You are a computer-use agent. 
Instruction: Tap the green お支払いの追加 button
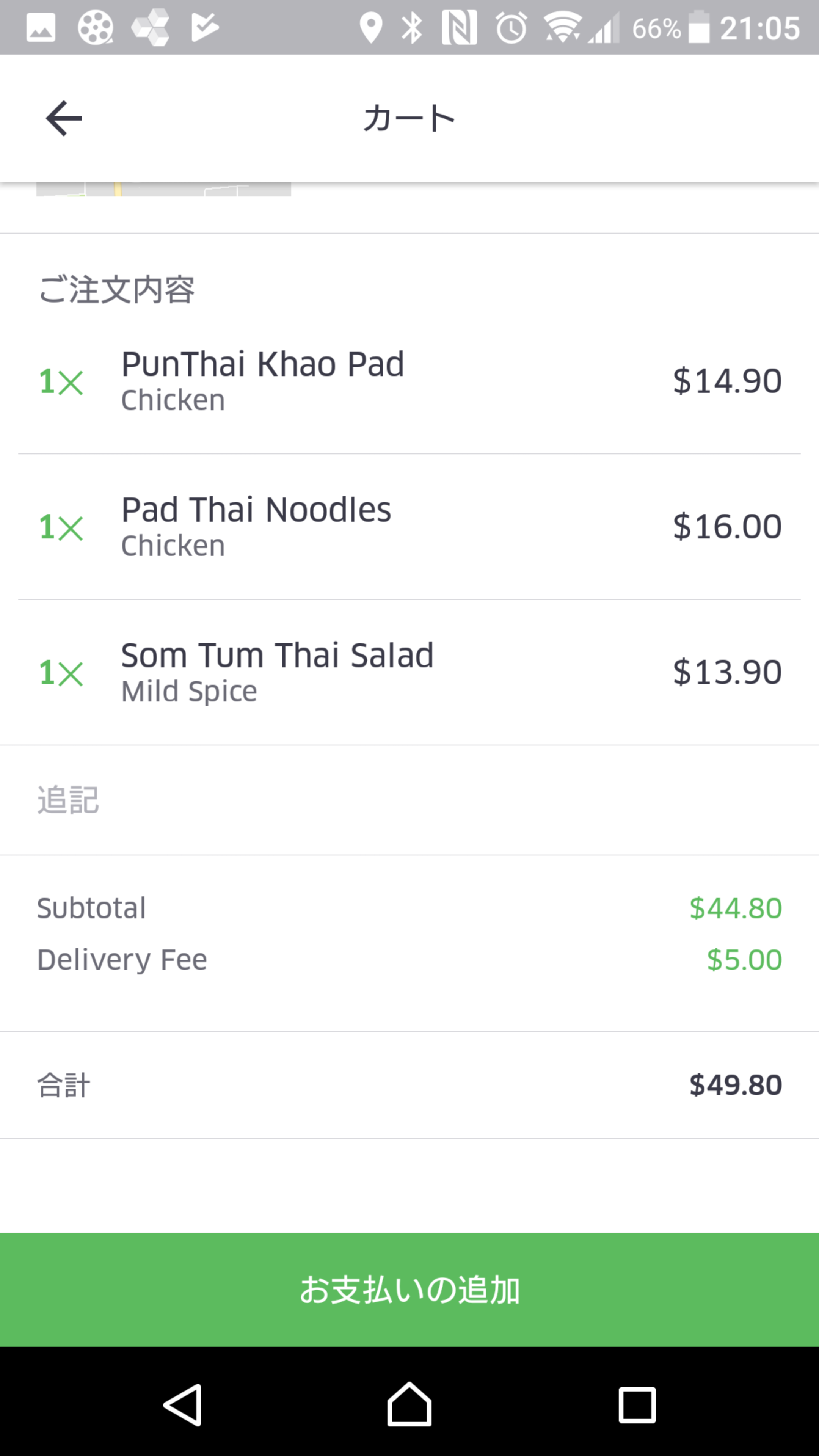[x=409, y=1289]
